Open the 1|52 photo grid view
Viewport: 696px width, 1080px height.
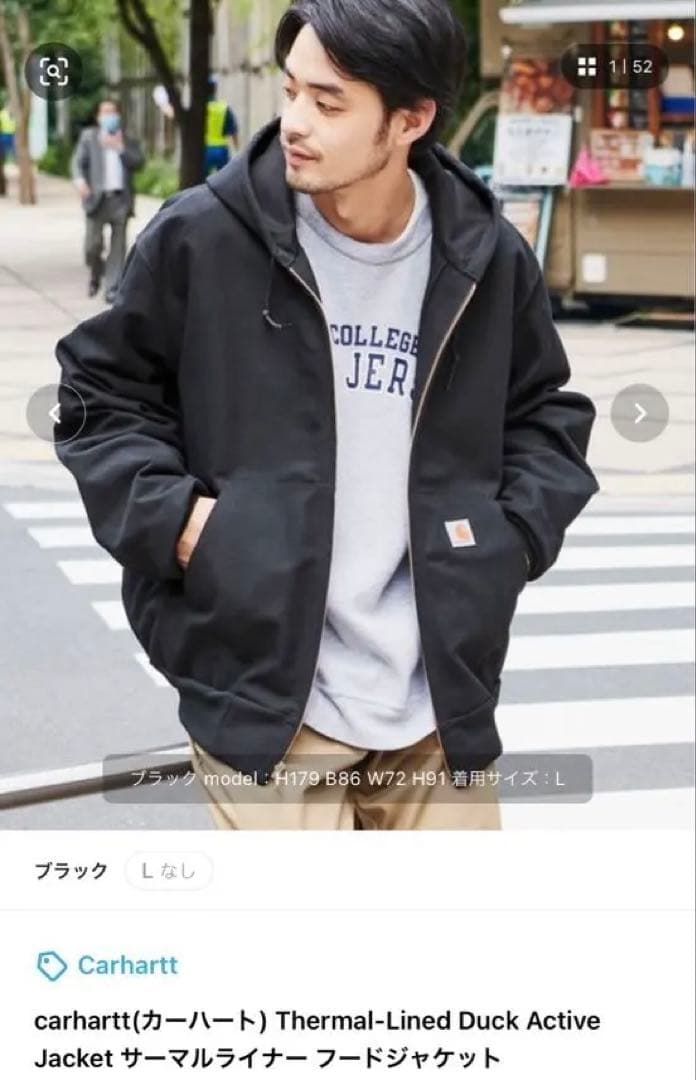[x=614, y=67]
